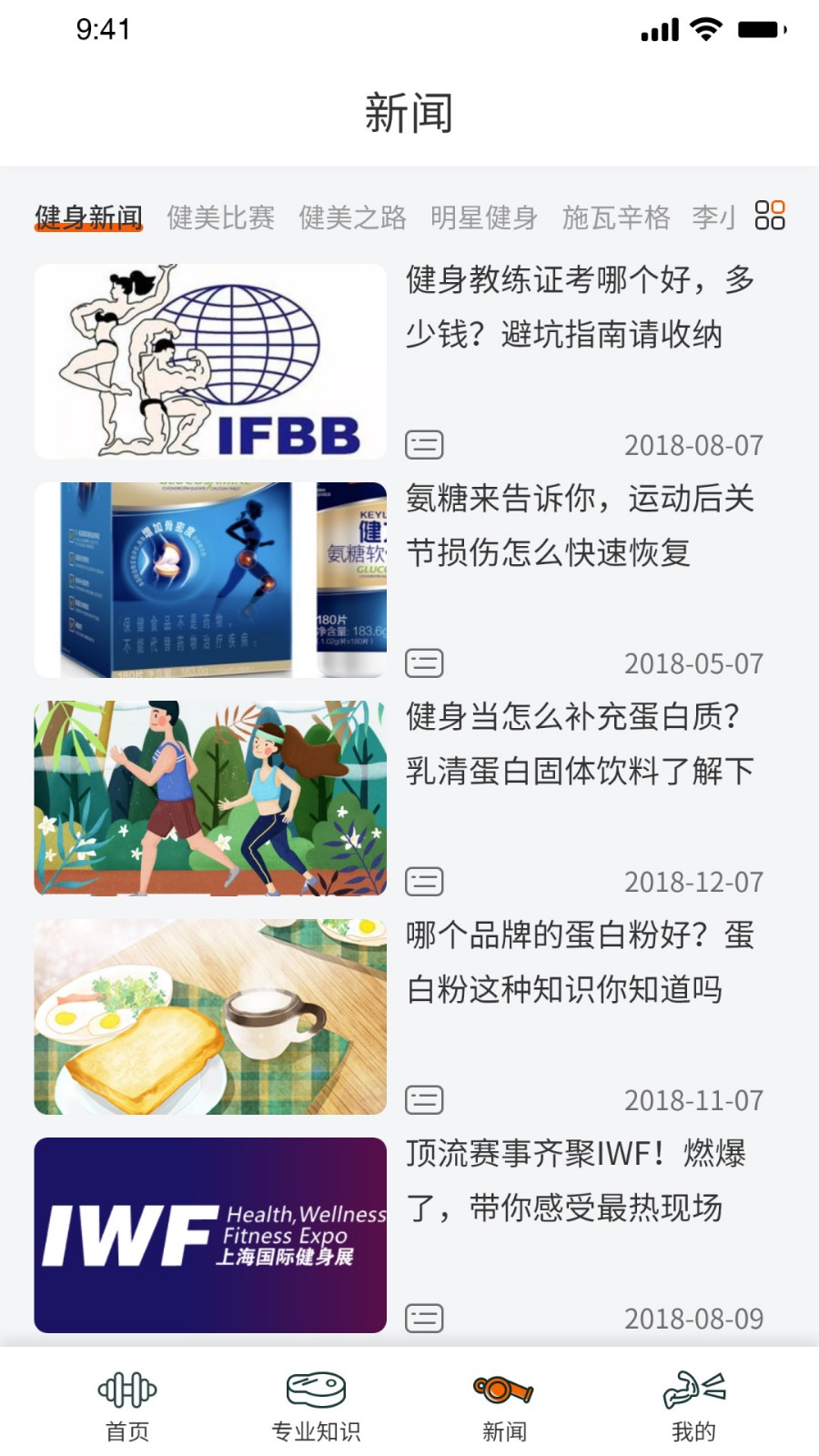The width and height of the screenshot is (819, 1456).
Task: Open the 我的 tab
Action: pyautogui.click(x=693, y=1406)
